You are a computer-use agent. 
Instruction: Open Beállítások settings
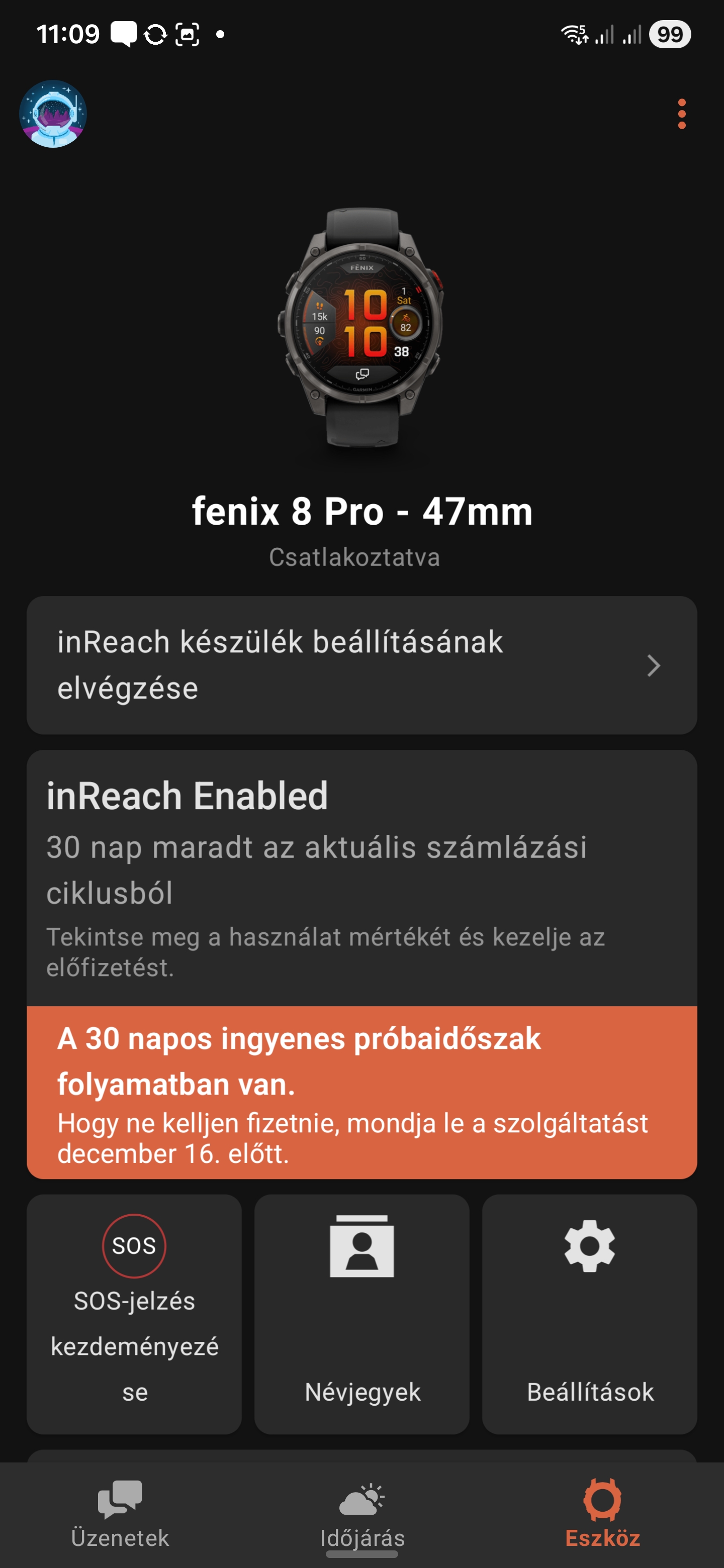[589, 1314]
